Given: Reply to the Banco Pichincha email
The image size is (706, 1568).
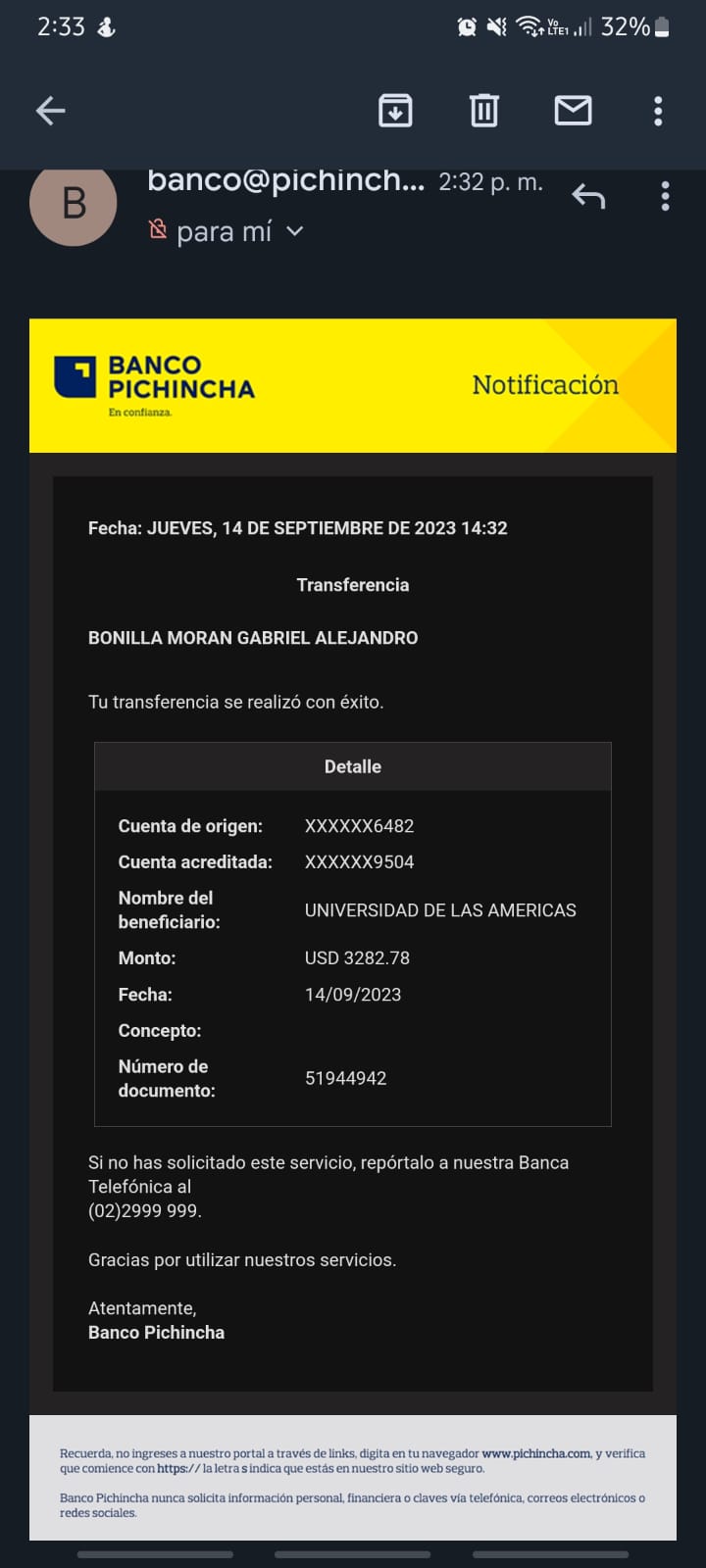Looking at the screenshot, I should [588, 197].
